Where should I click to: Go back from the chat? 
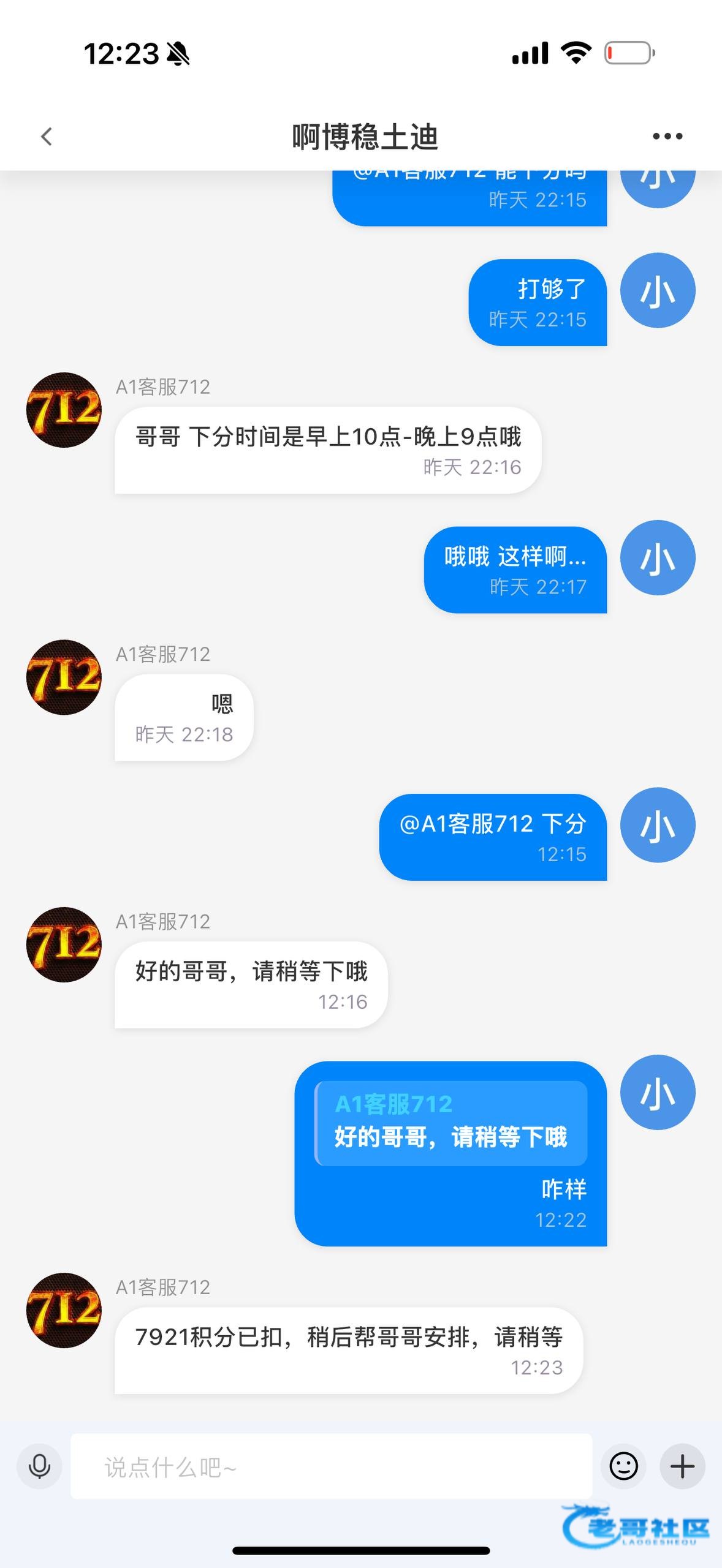(47, 136)
